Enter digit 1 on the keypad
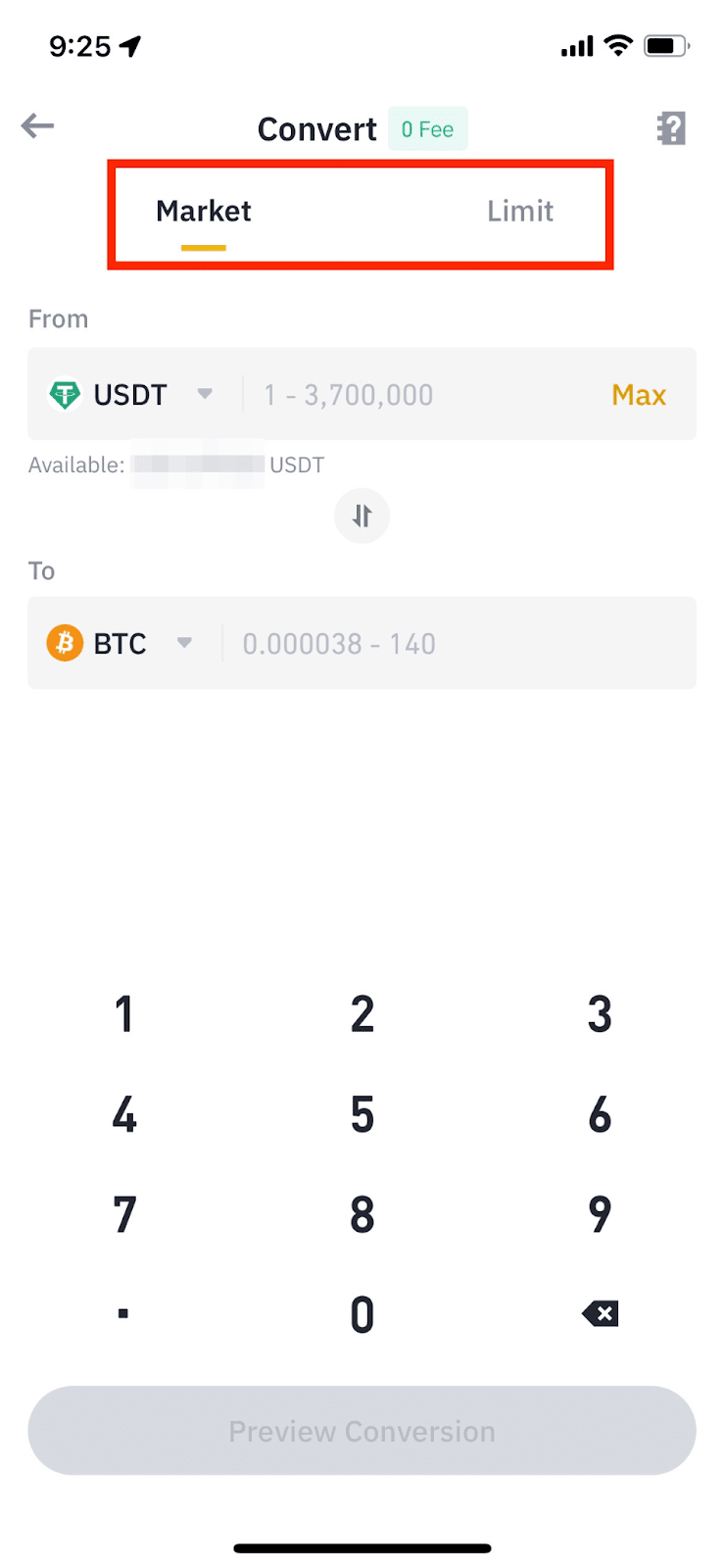The image size is (724, 1568). point(123,1014)
